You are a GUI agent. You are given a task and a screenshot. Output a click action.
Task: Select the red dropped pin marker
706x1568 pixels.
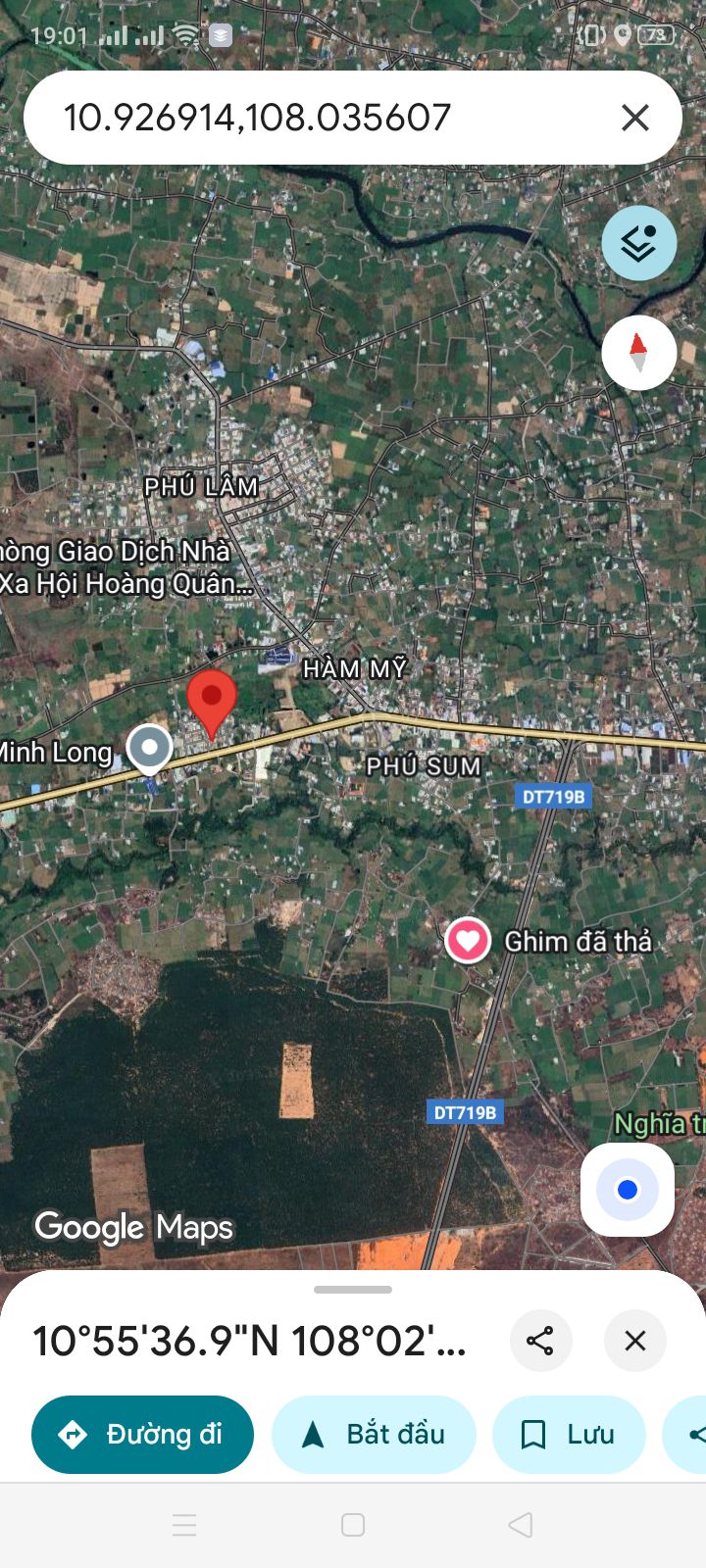tap(212, 701)
